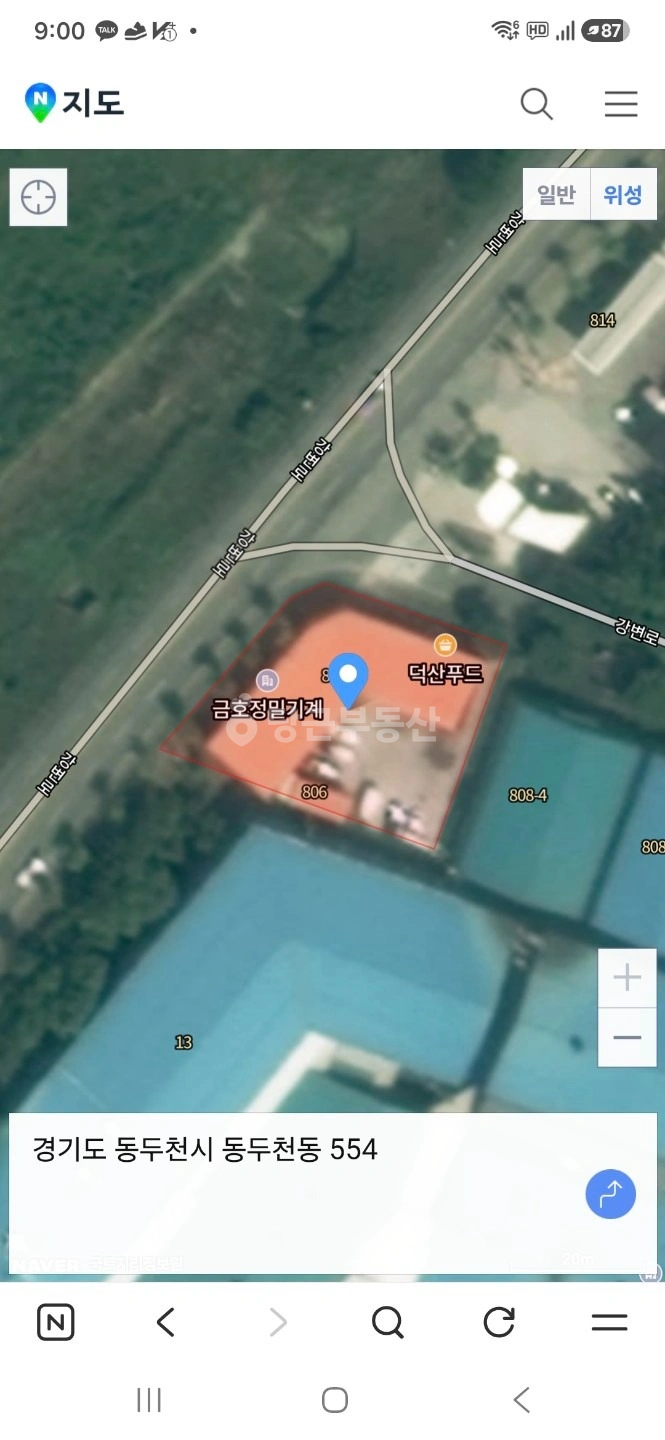Go to the system home screen

(x=335, y=1400)
